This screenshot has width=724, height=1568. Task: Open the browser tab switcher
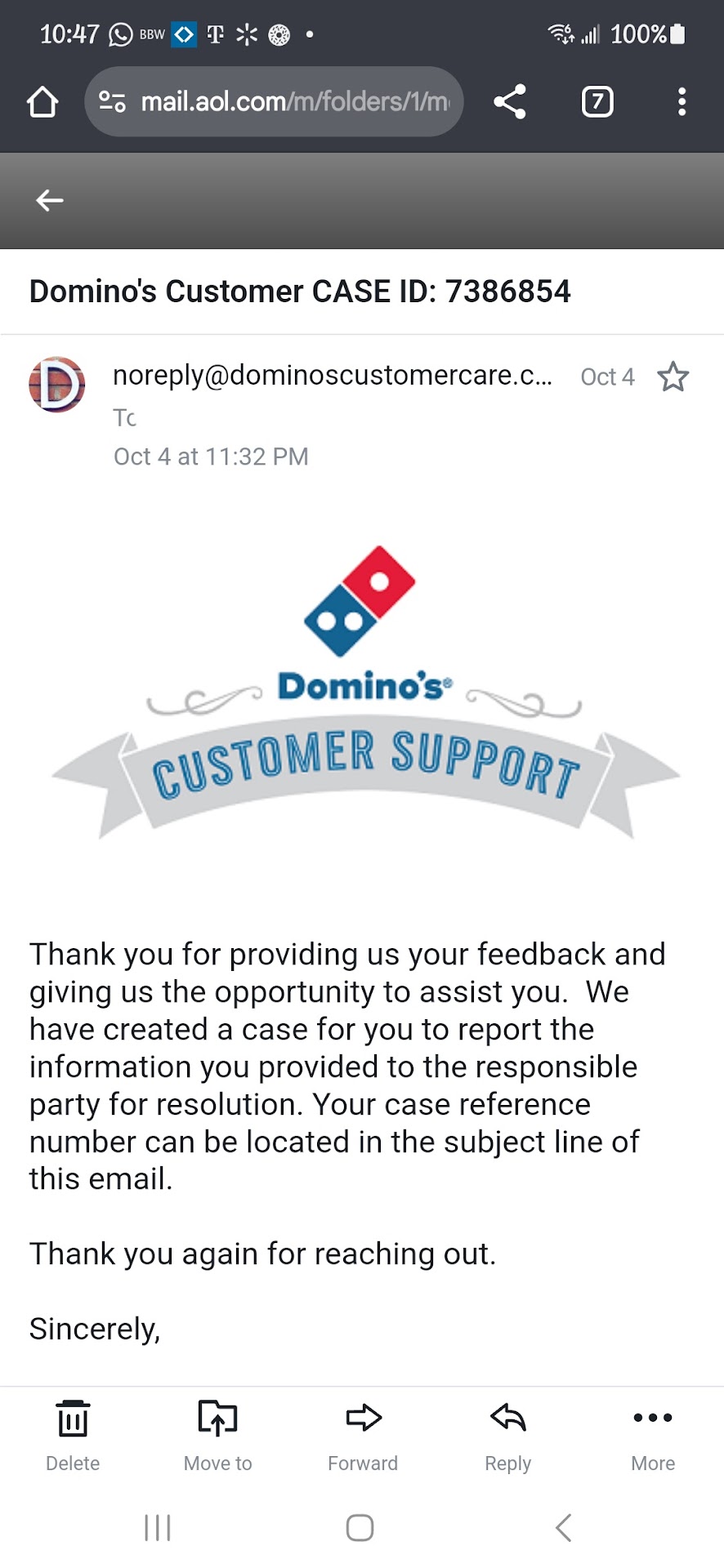[x=597, y=102]
